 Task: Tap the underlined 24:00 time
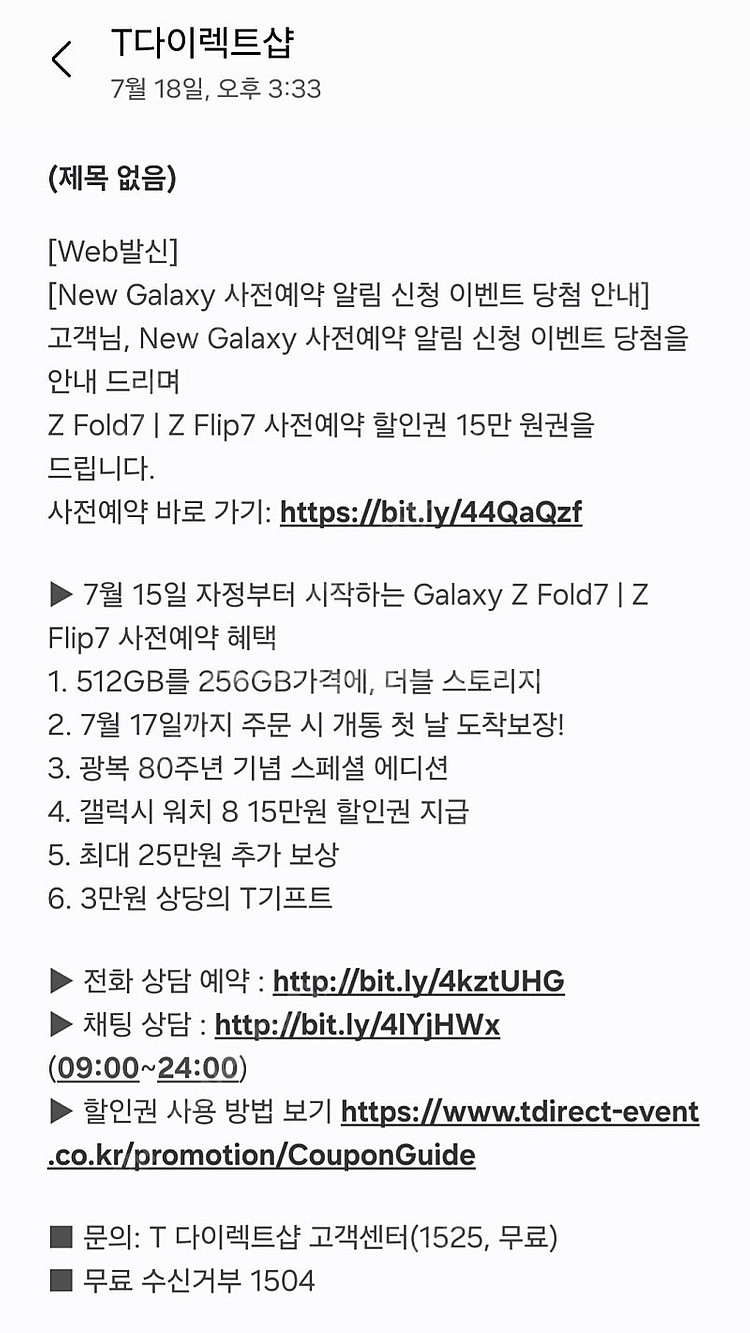point(198,1069)
